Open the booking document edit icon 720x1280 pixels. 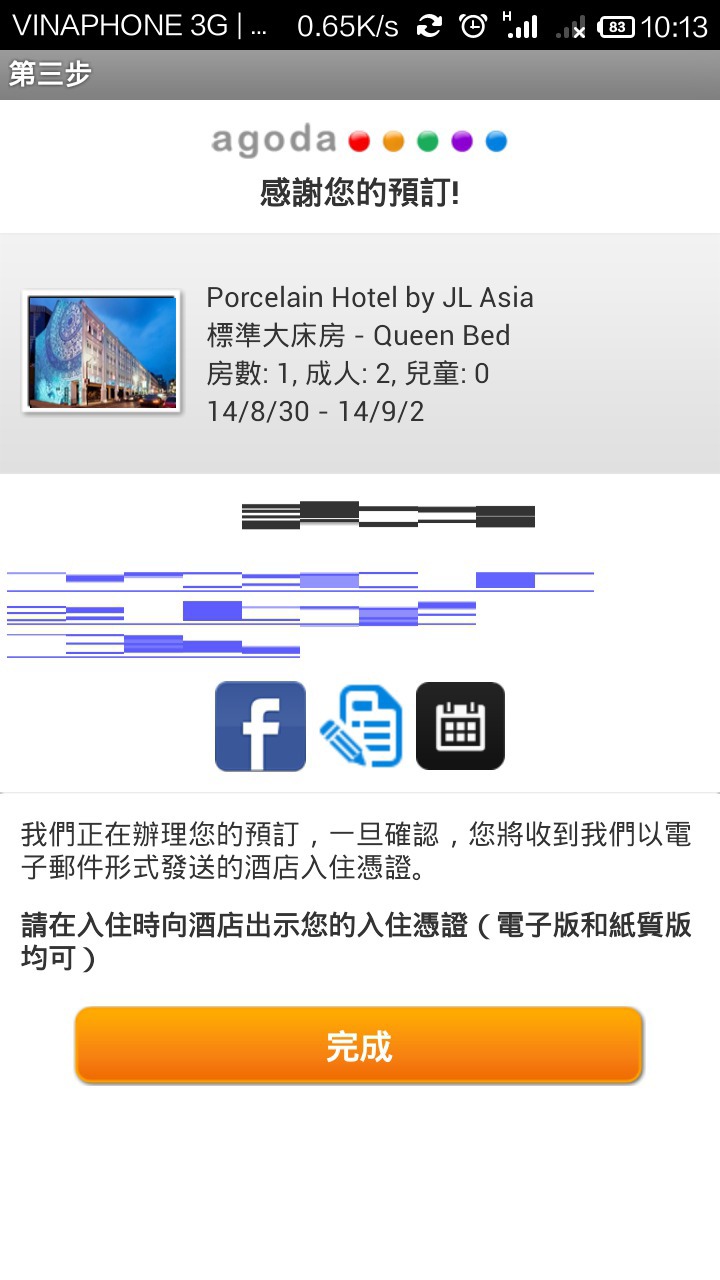[x=361, y=726]
